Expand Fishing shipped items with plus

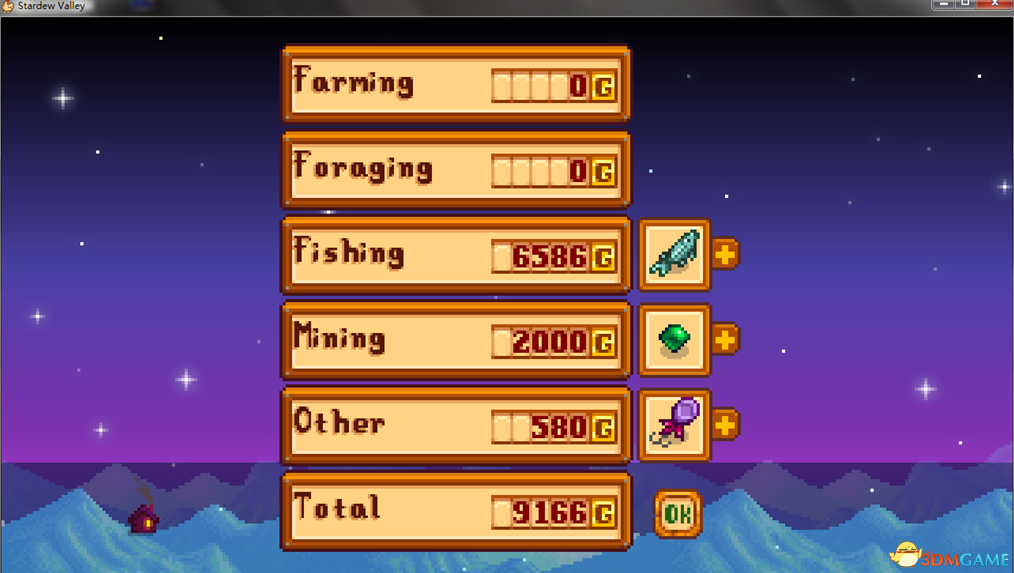pyautogui.click(x=725, y=254)
